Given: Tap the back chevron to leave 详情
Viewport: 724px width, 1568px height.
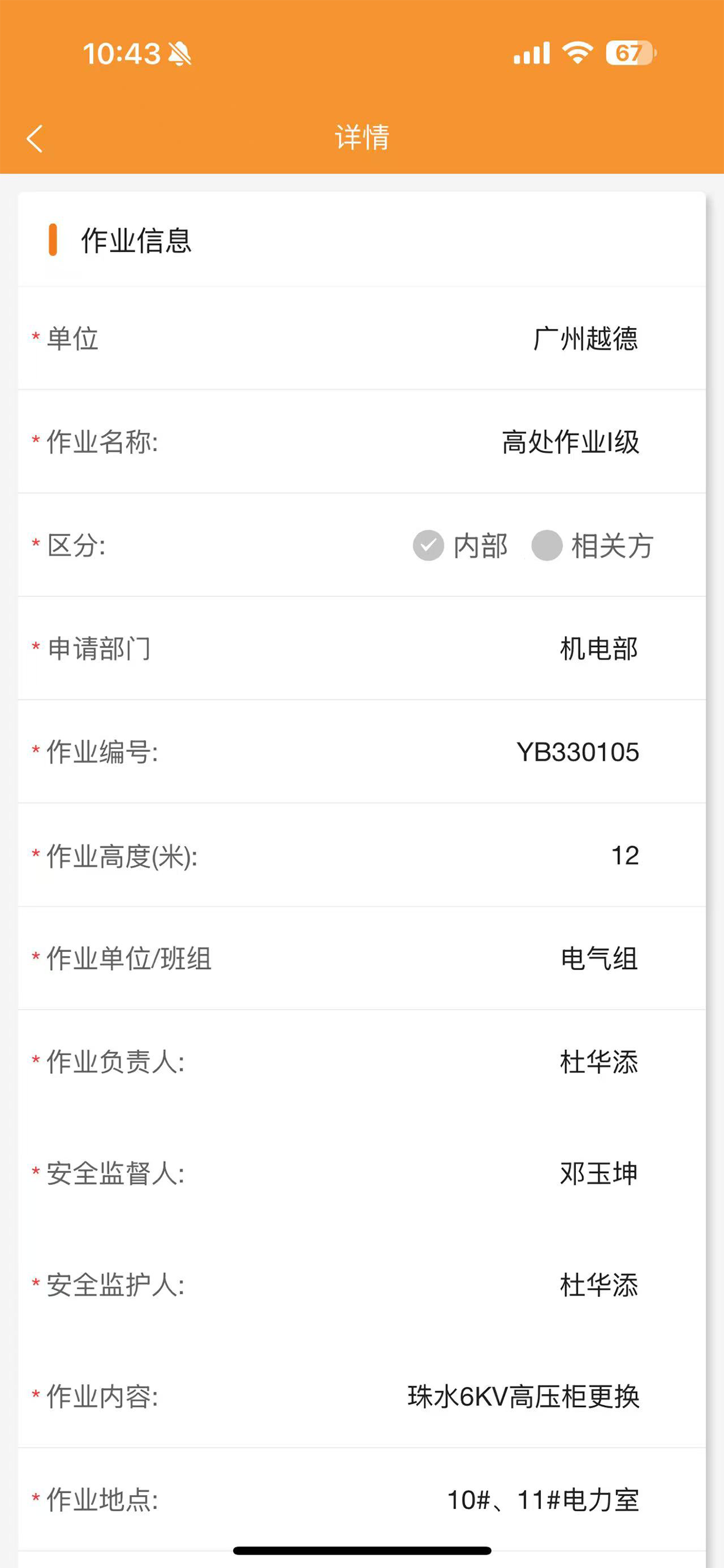Looking at the screenshot, I should pyautogui.click(x=34, y=138).
